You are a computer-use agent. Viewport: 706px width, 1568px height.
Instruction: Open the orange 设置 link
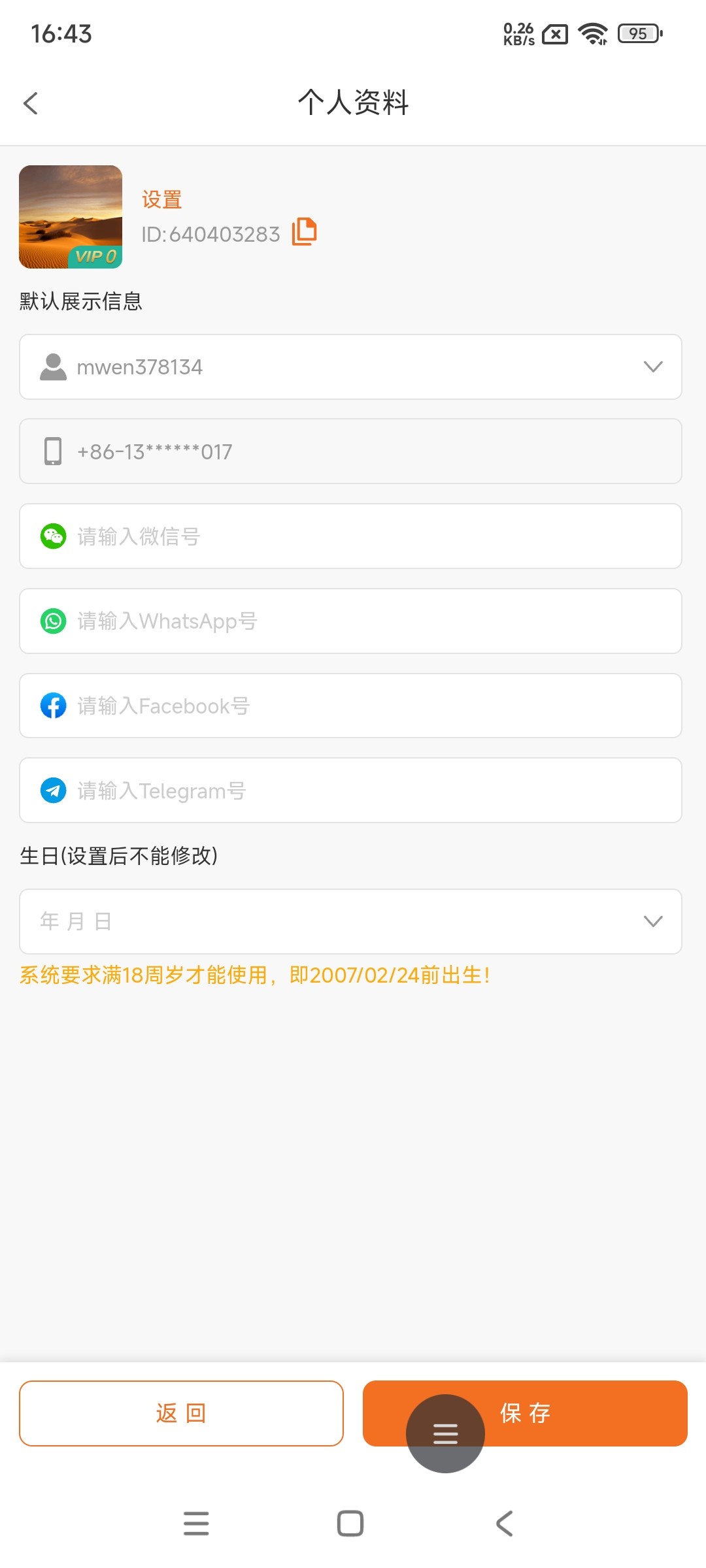click(x=162, y=200)
